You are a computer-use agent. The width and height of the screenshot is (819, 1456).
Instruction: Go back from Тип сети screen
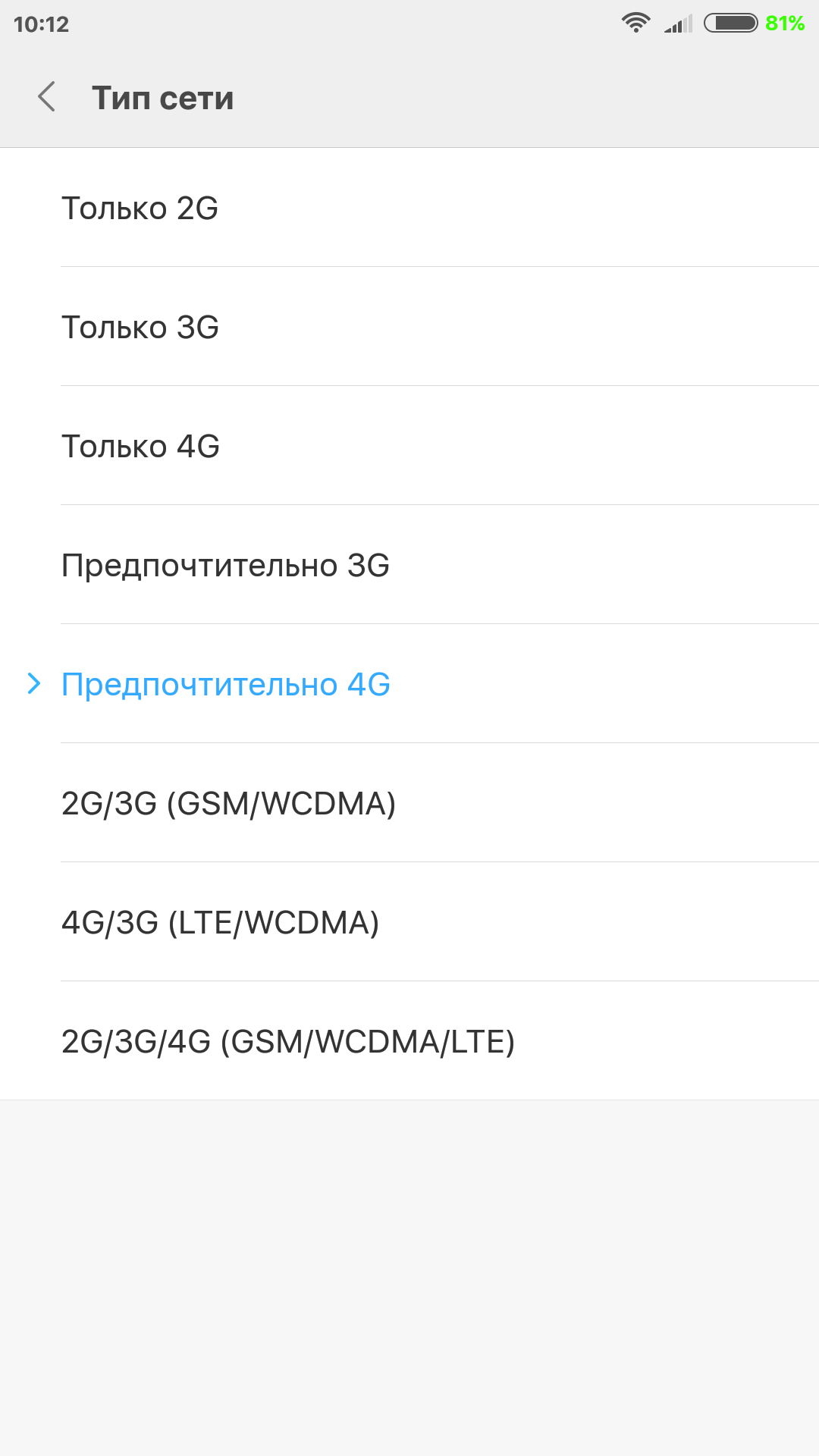tap(47, 97)
